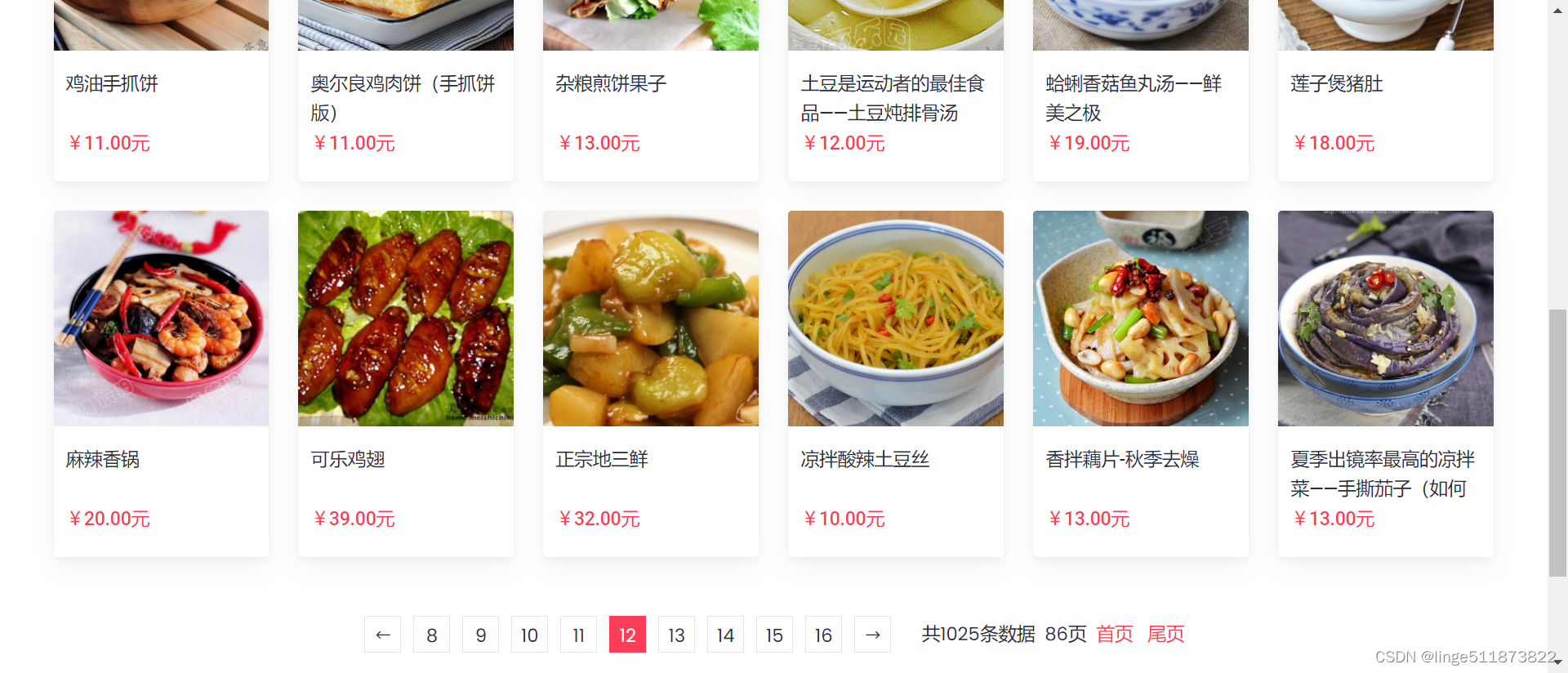Viewport: 1568px width, 673px height.
Task: Go to page 13
Action: tap(676, 635)
